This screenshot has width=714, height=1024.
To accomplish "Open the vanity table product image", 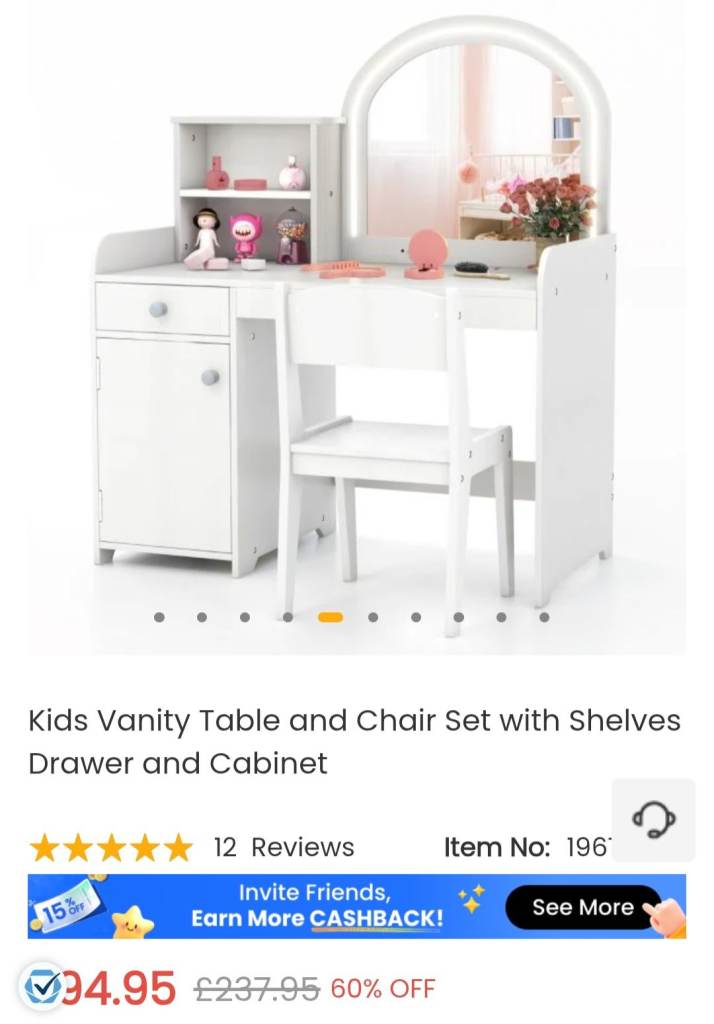I will click(x=356, y=320).
